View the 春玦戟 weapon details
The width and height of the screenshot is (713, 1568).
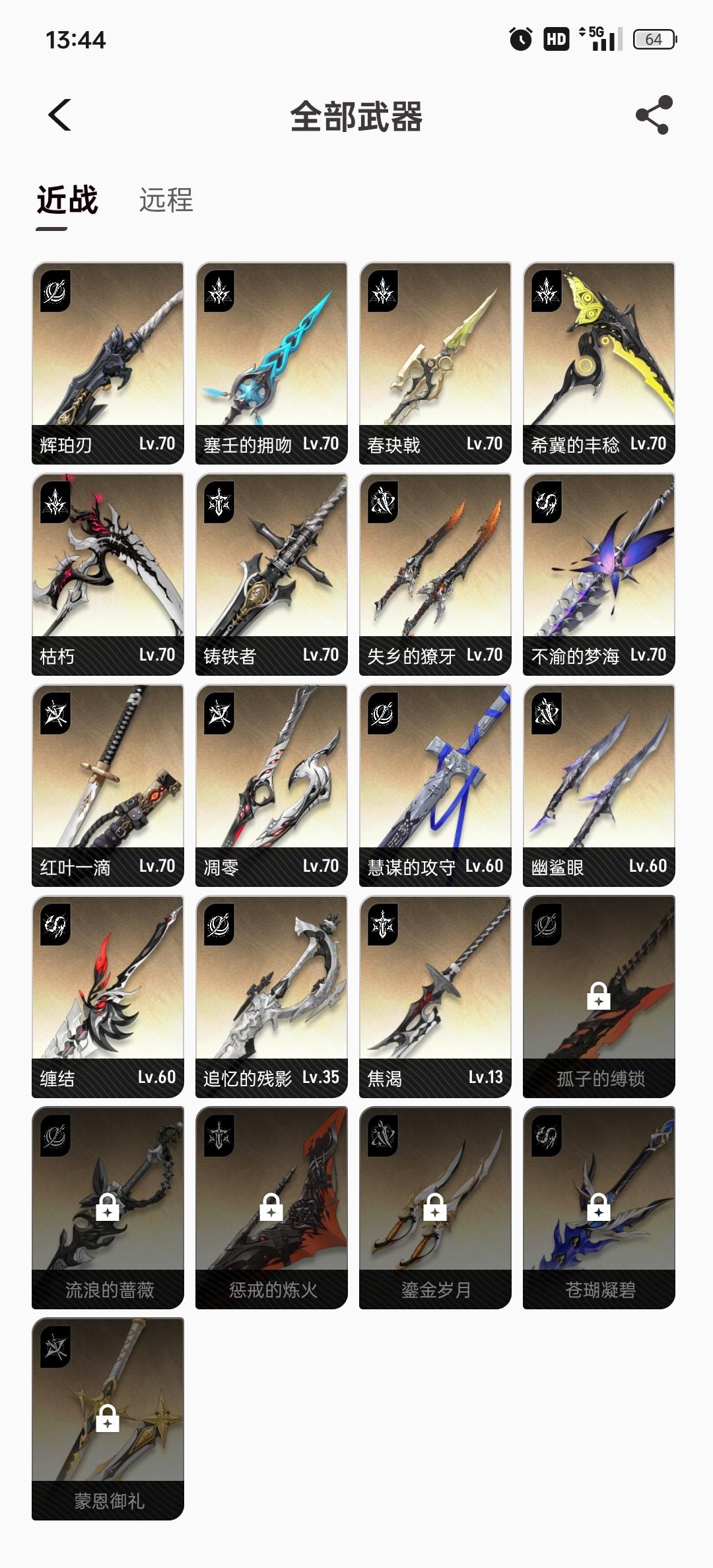[x=435, y=363]
